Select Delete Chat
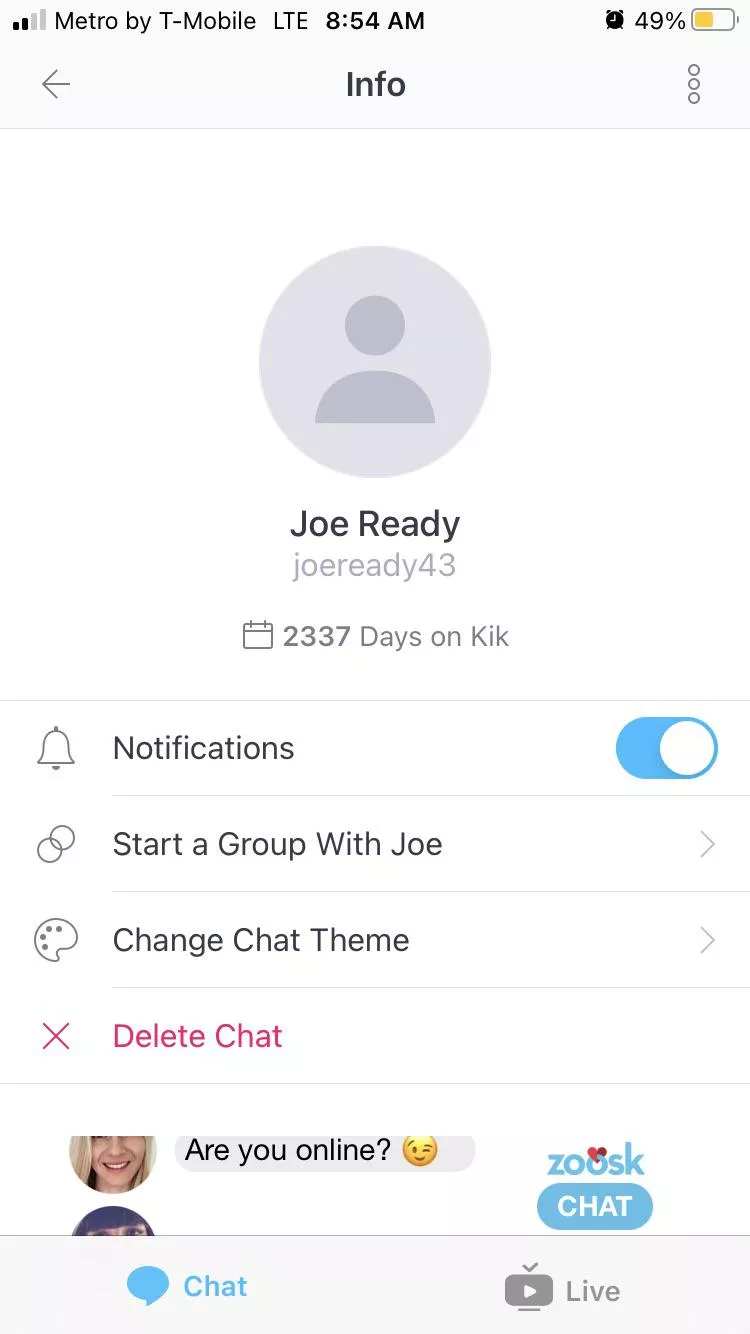 coord(198,1036)
